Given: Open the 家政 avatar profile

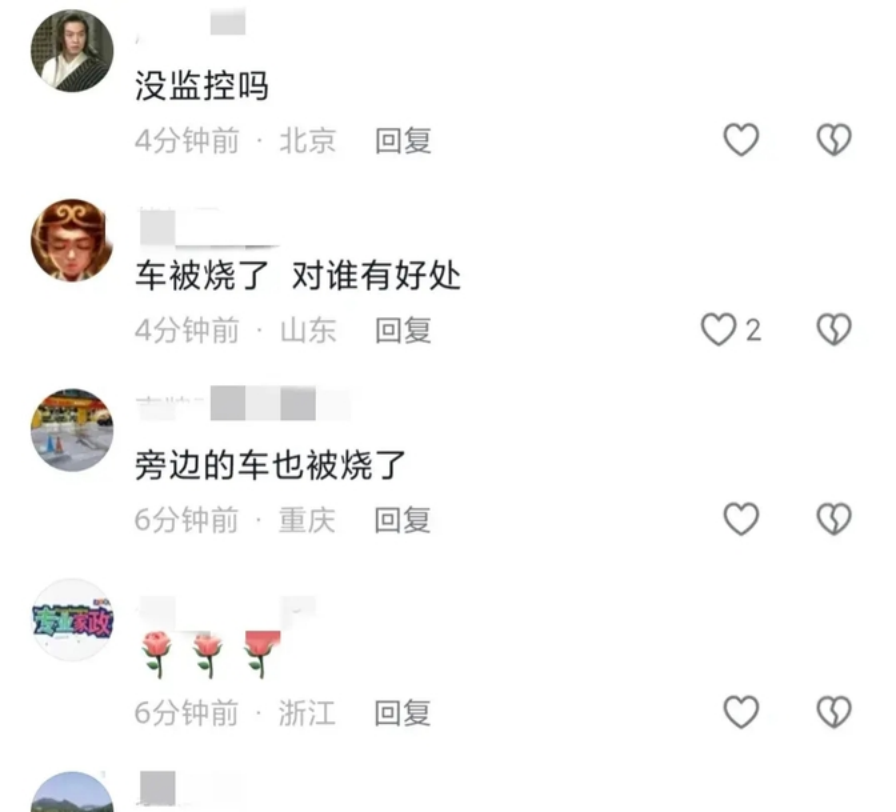Looking at the screenshot, I should click(x=72, y=620).
